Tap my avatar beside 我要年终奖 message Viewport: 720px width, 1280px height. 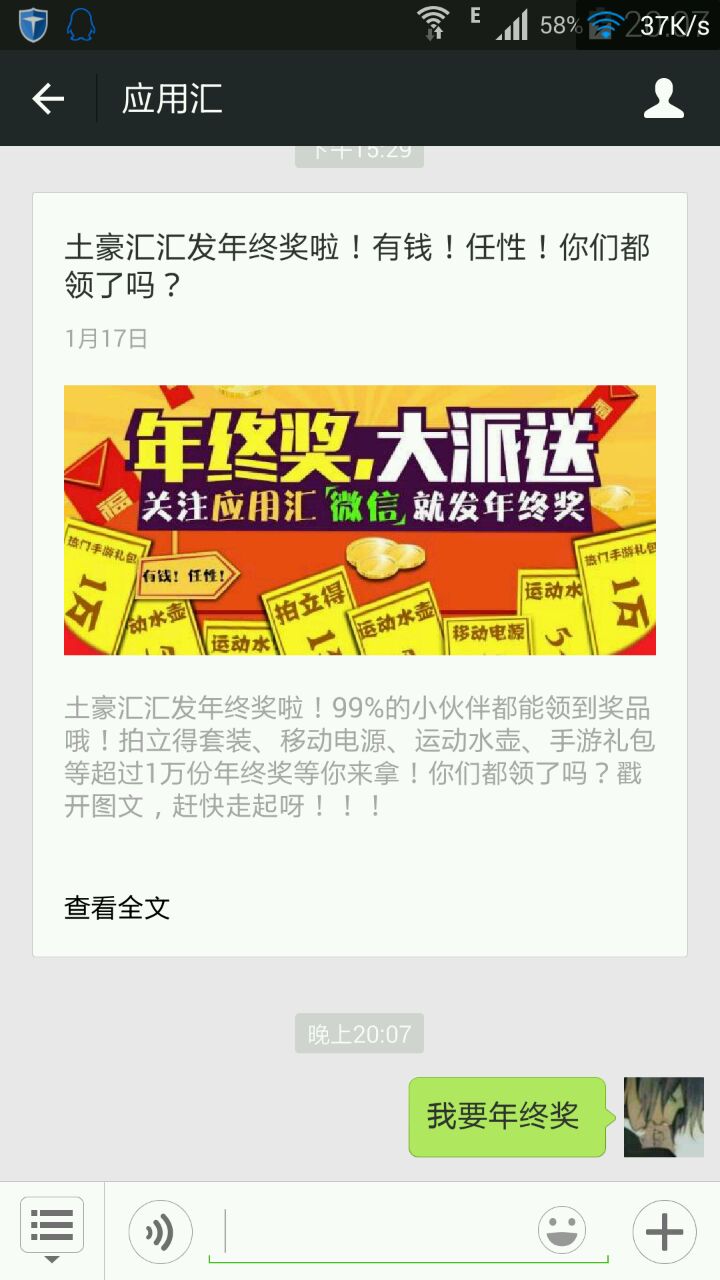tap(664, 1117)
